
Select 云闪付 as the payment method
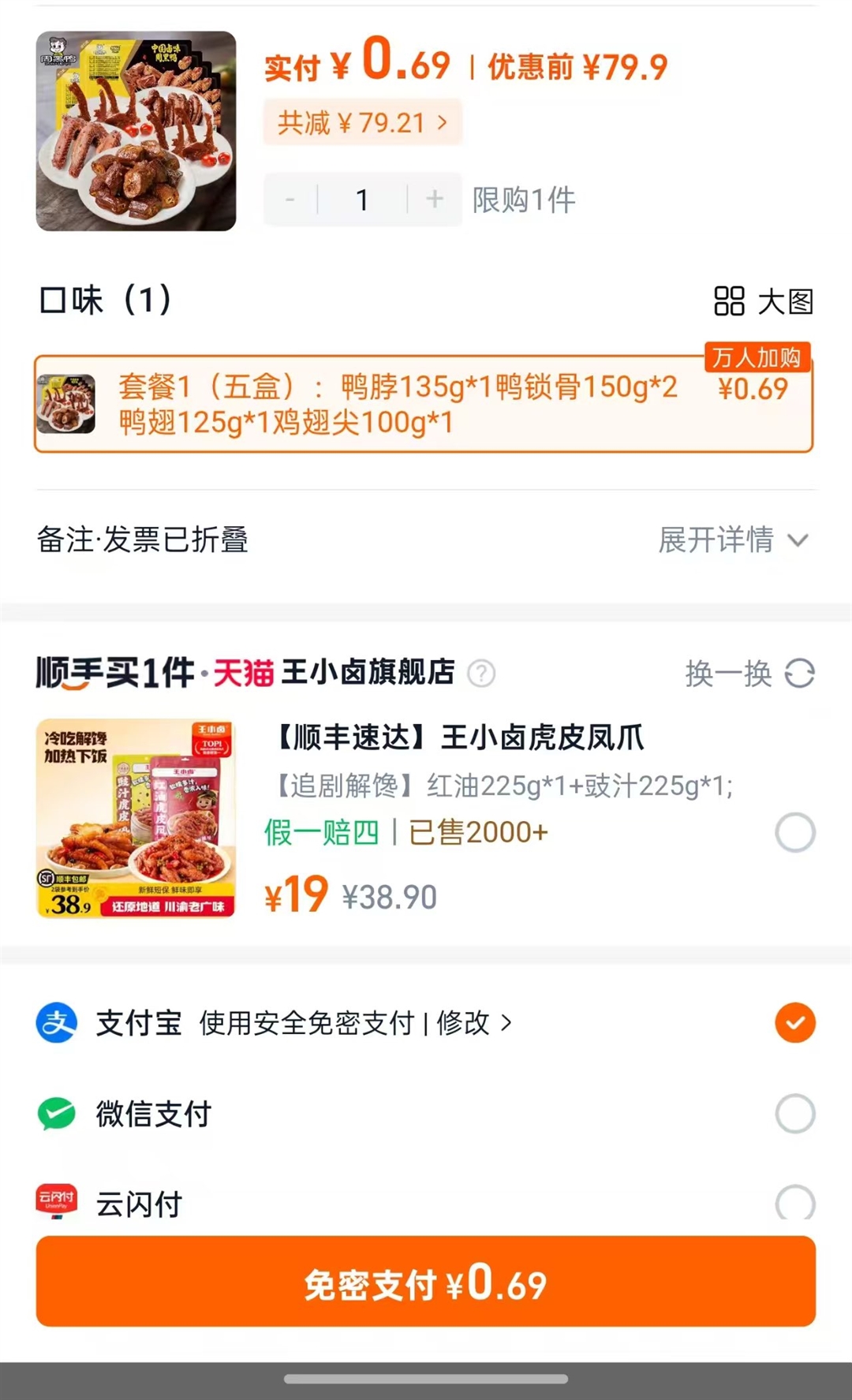pyautogui.click(x=794, y=1204)
